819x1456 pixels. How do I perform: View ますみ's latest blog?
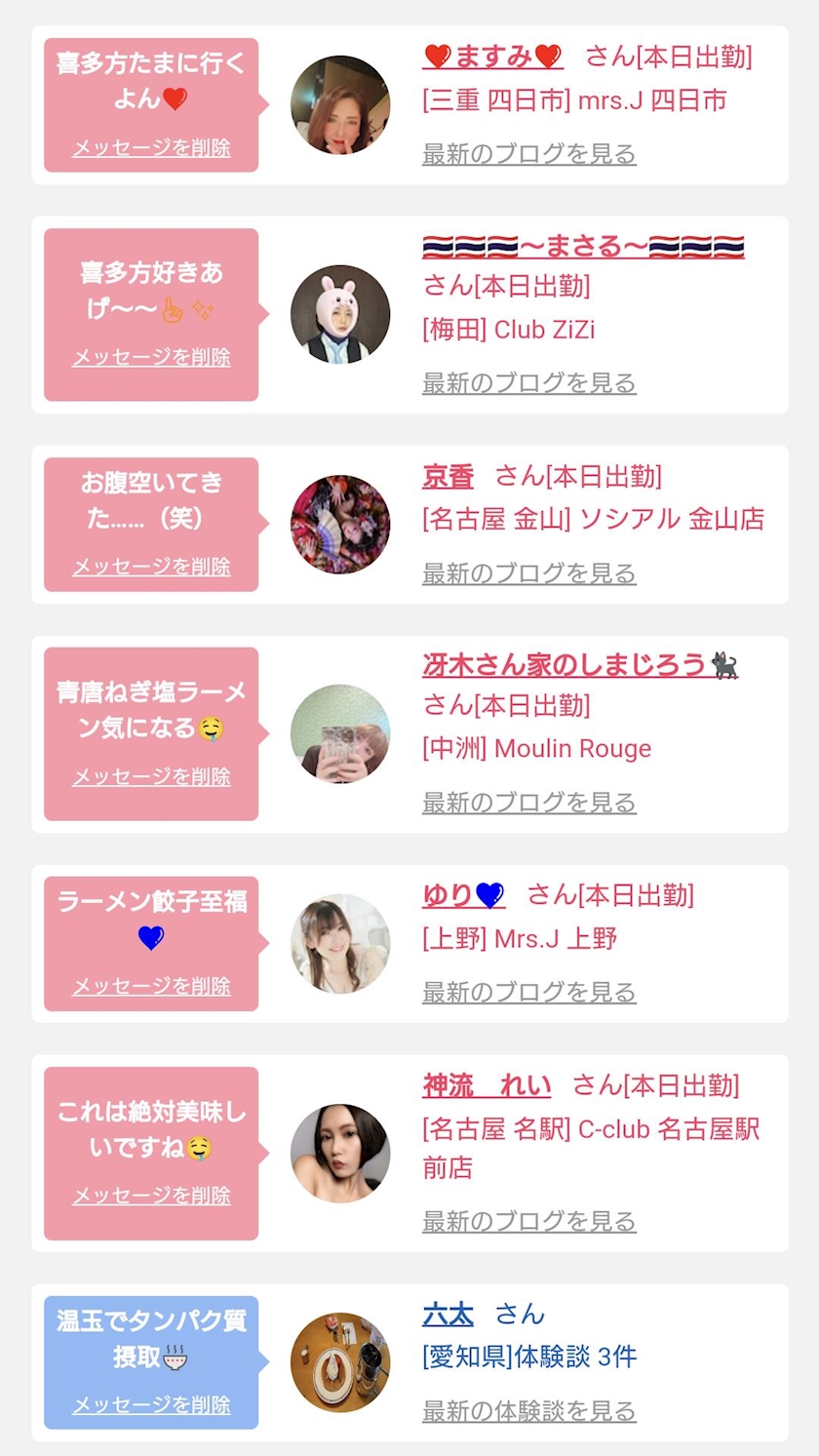[528, 154]
